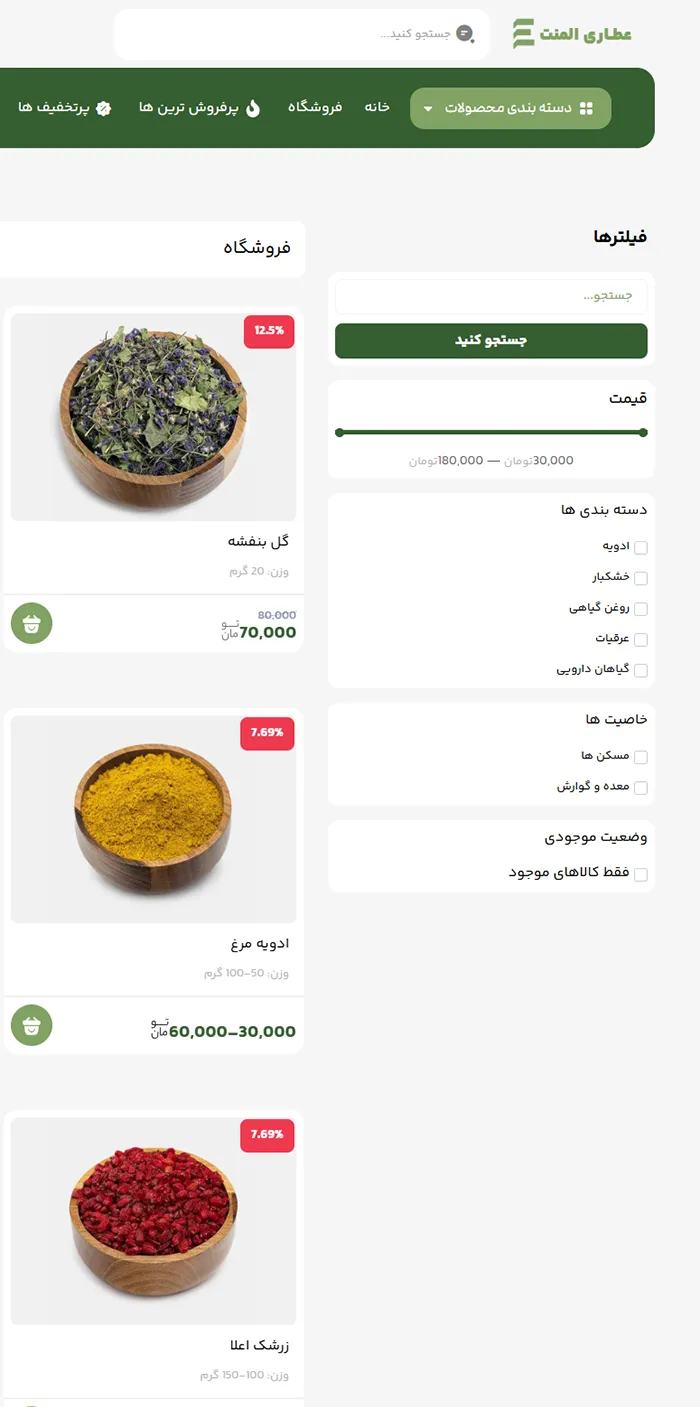Focus the filter search field جستجو
The image size is (700, 1407).
[491, 297]
